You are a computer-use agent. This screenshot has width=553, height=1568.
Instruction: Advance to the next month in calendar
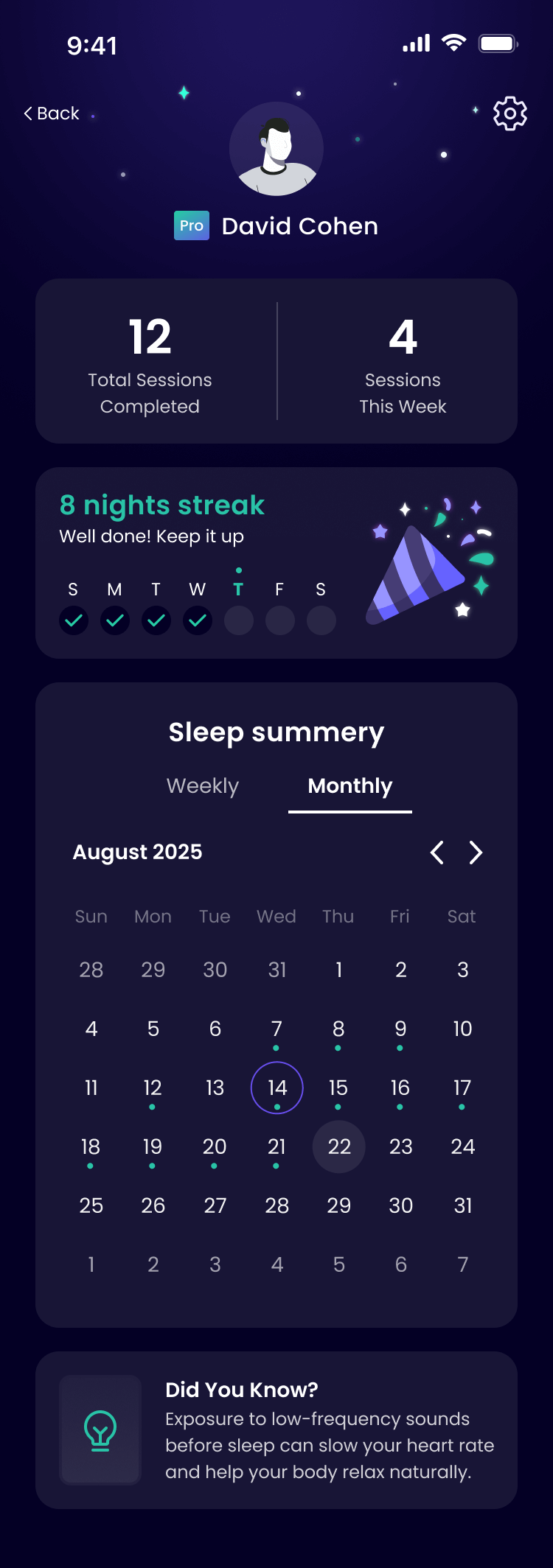pyautogui.click(x=476, y=853)
